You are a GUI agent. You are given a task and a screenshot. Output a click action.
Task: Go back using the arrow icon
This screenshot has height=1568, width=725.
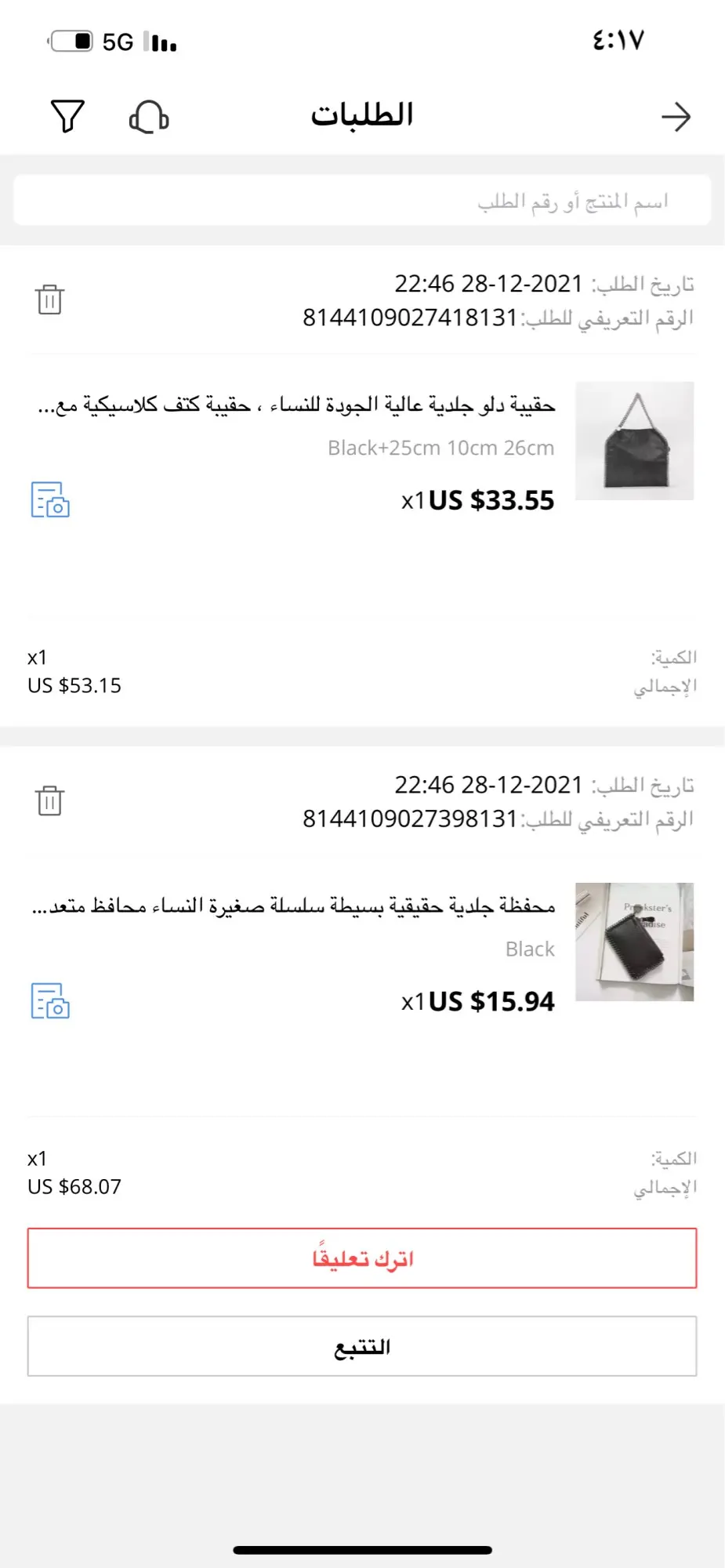point(675,118)
